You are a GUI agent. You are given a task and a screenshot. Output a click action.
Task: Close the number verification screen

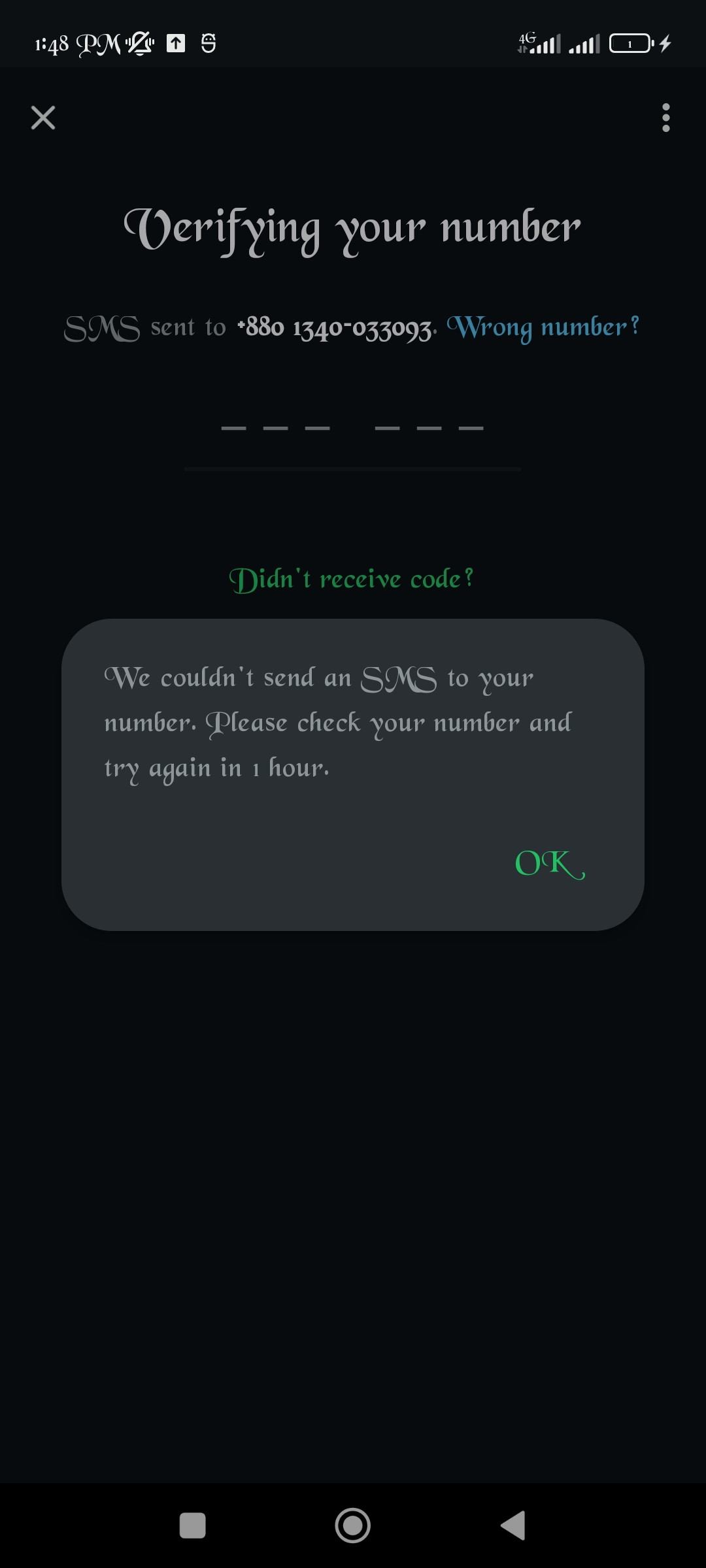(x=43, y=118)
